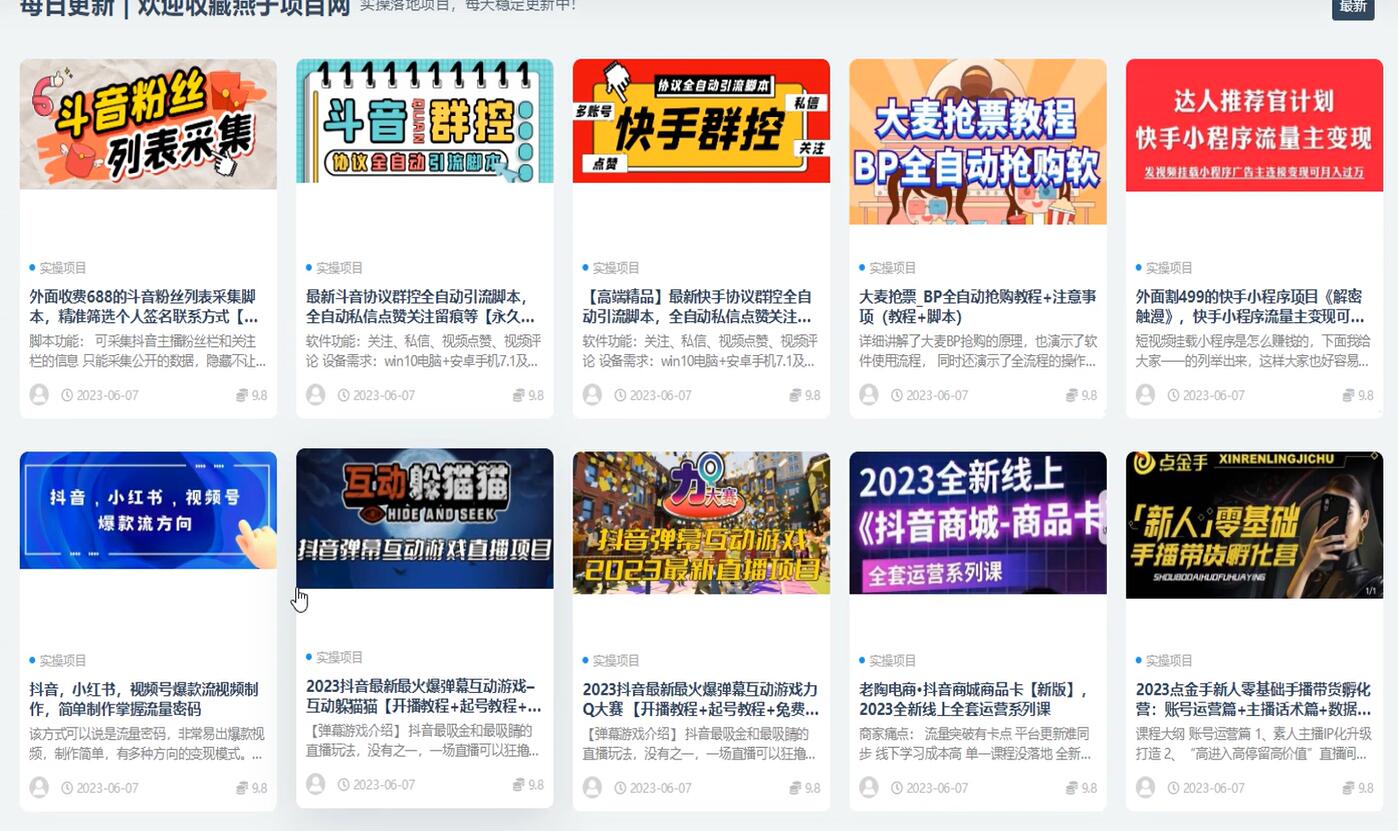Open the 力Q大赛 弹幕互动游戏 card

point(701,522)
